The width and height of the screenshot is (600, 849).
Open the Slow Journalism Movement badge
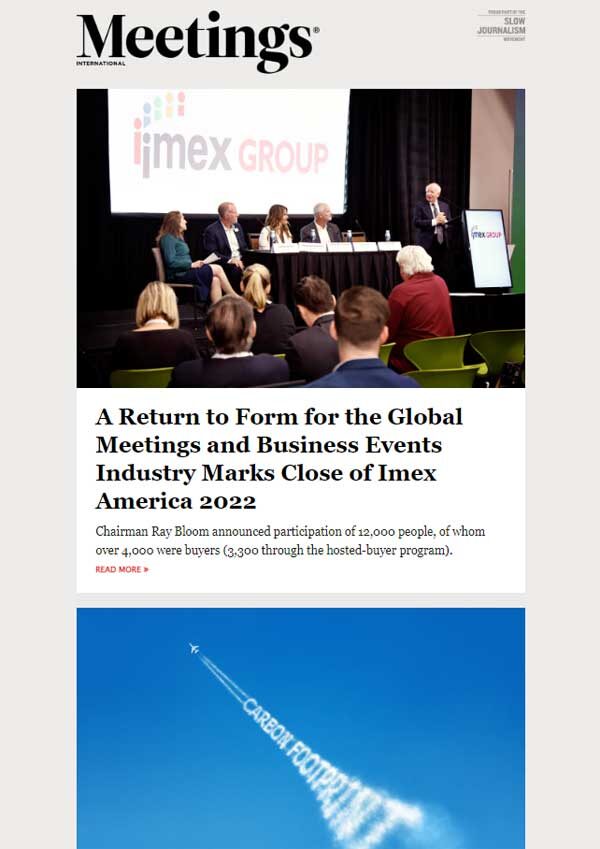coord(501,26)
